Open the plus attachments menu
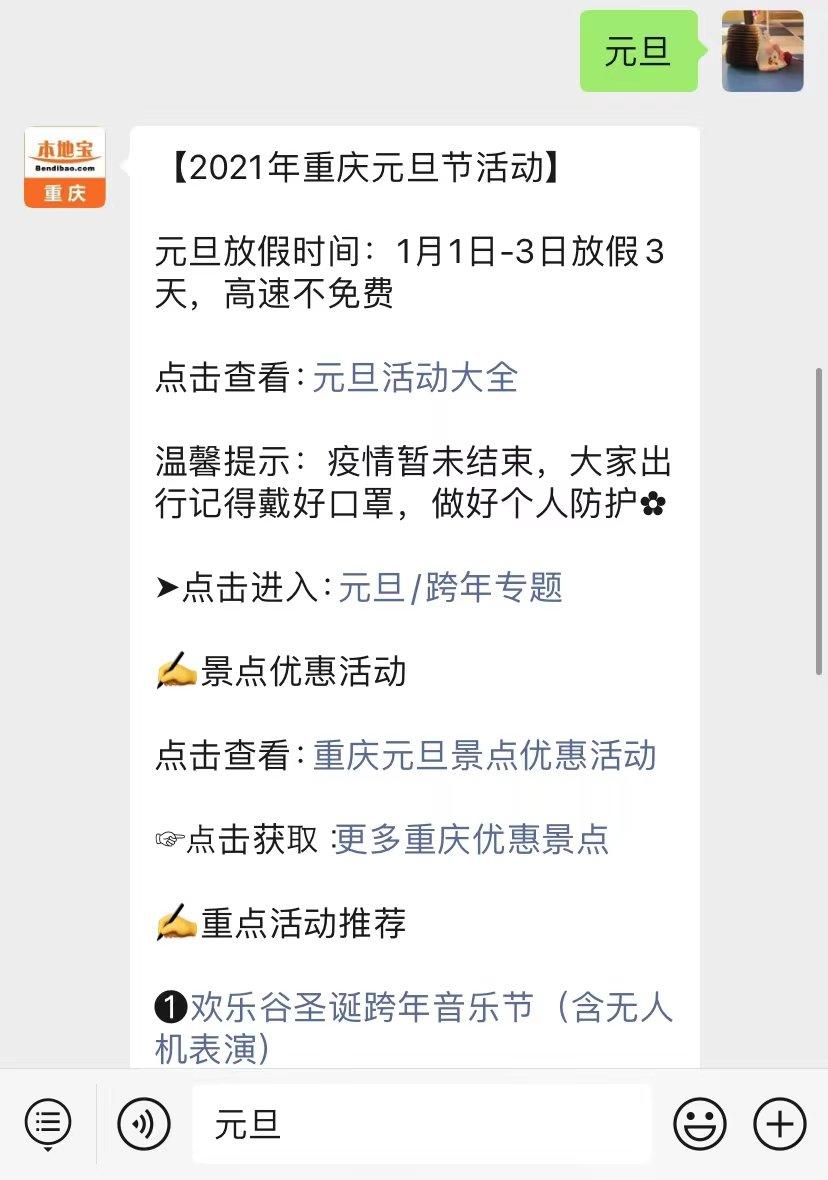 coord(779,1124)
